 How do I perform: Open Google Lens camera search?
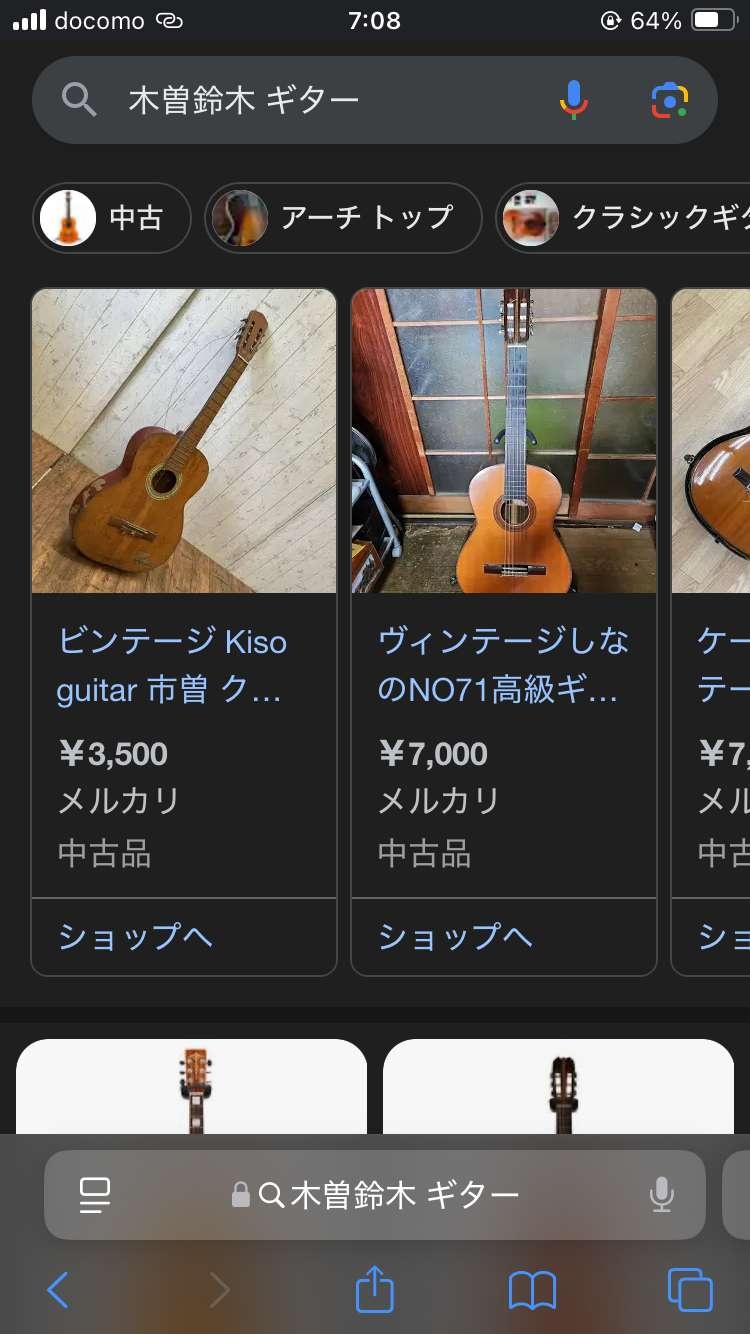[670, 100]
